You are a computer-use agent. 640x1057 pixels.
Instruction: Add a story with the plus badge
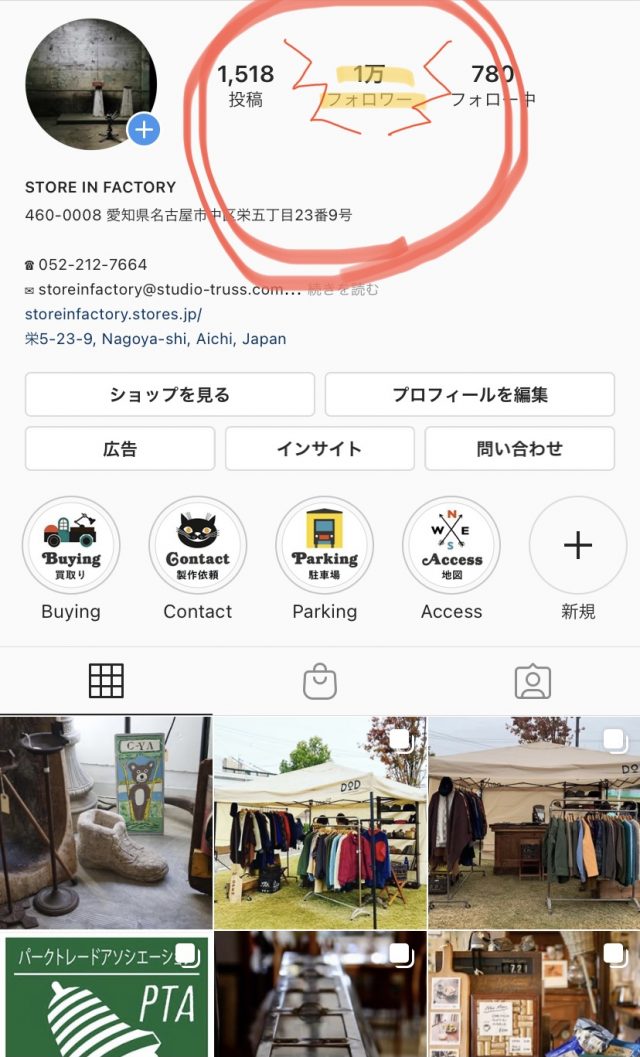[145, 129]
